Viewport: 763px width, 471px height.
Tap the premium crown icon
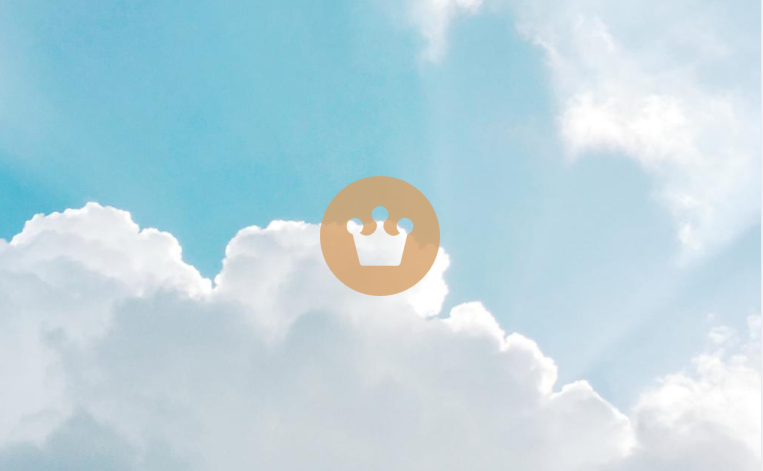[380, 236]
